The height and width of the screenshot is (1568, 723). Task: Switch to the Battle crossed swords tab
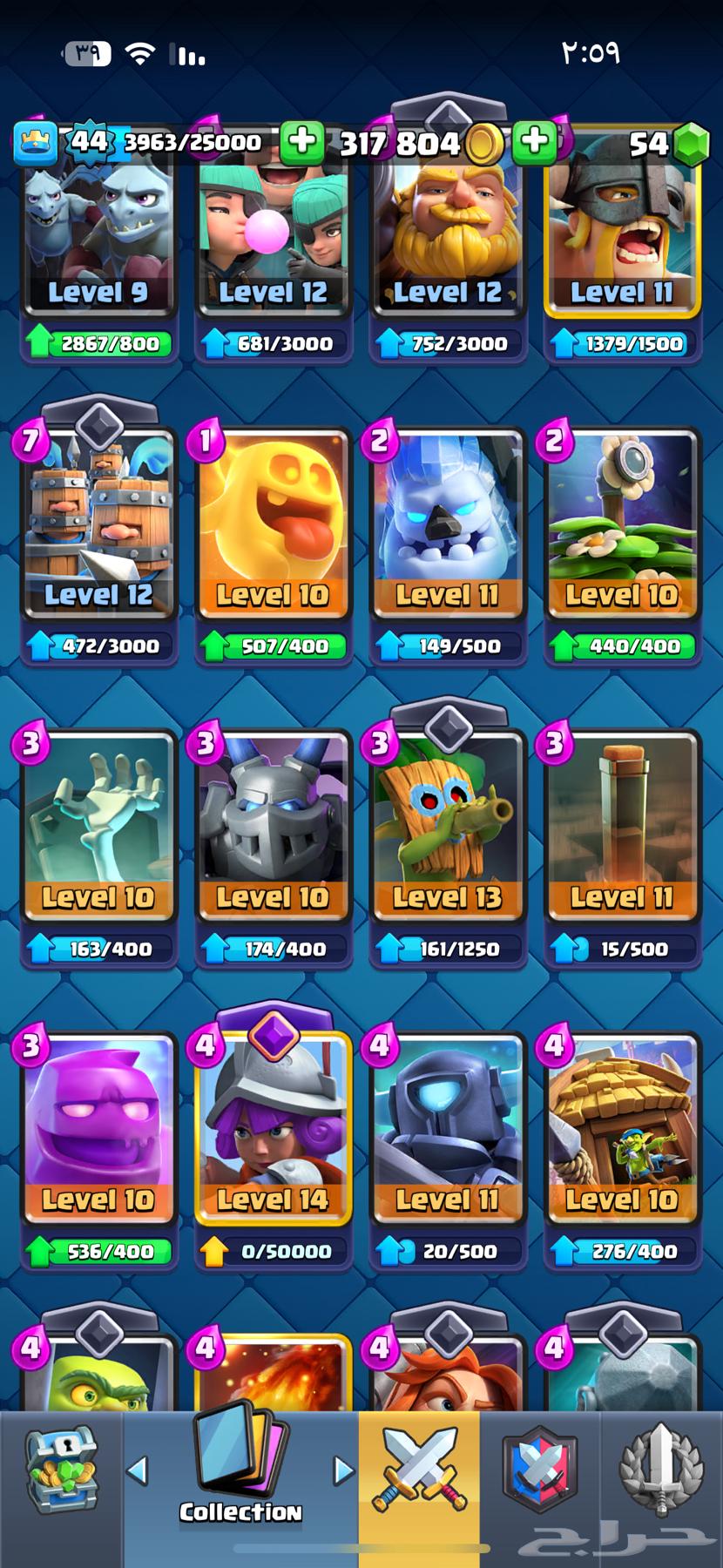tap(419, 1471)
